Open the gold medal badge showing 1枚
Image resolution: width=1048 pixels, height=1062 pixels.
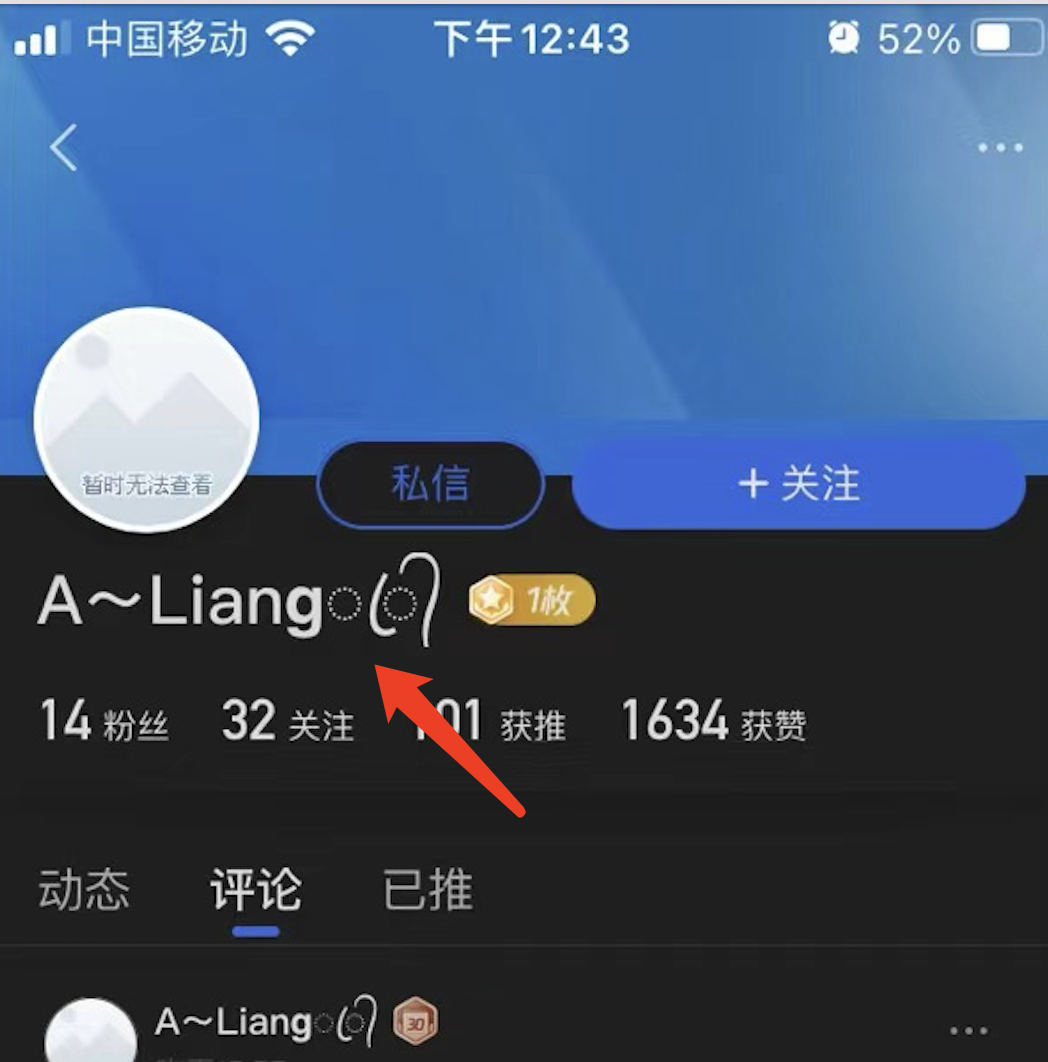530,600
